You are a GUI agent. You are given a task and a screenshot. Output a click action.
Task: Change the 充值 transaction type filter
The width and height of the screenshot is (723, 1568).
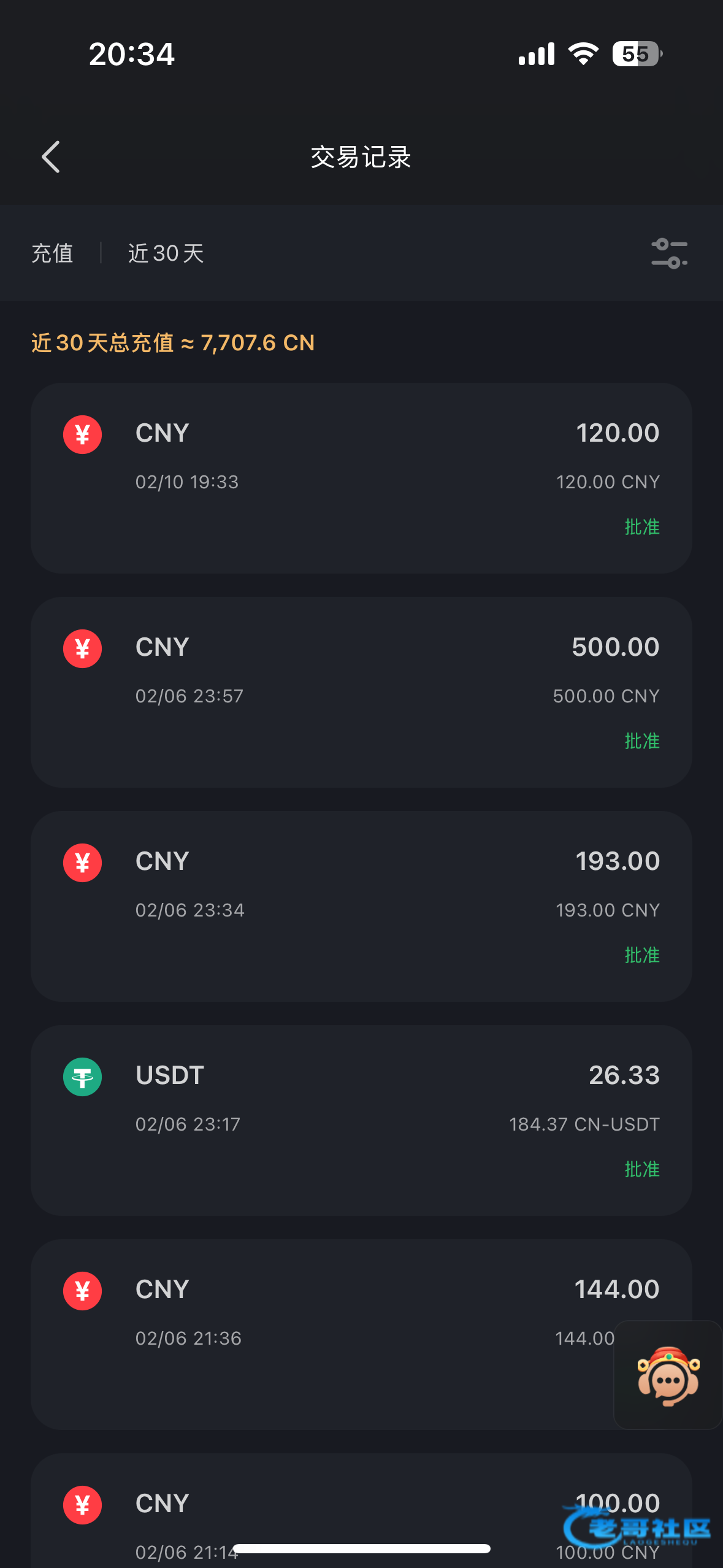(53, 253)
